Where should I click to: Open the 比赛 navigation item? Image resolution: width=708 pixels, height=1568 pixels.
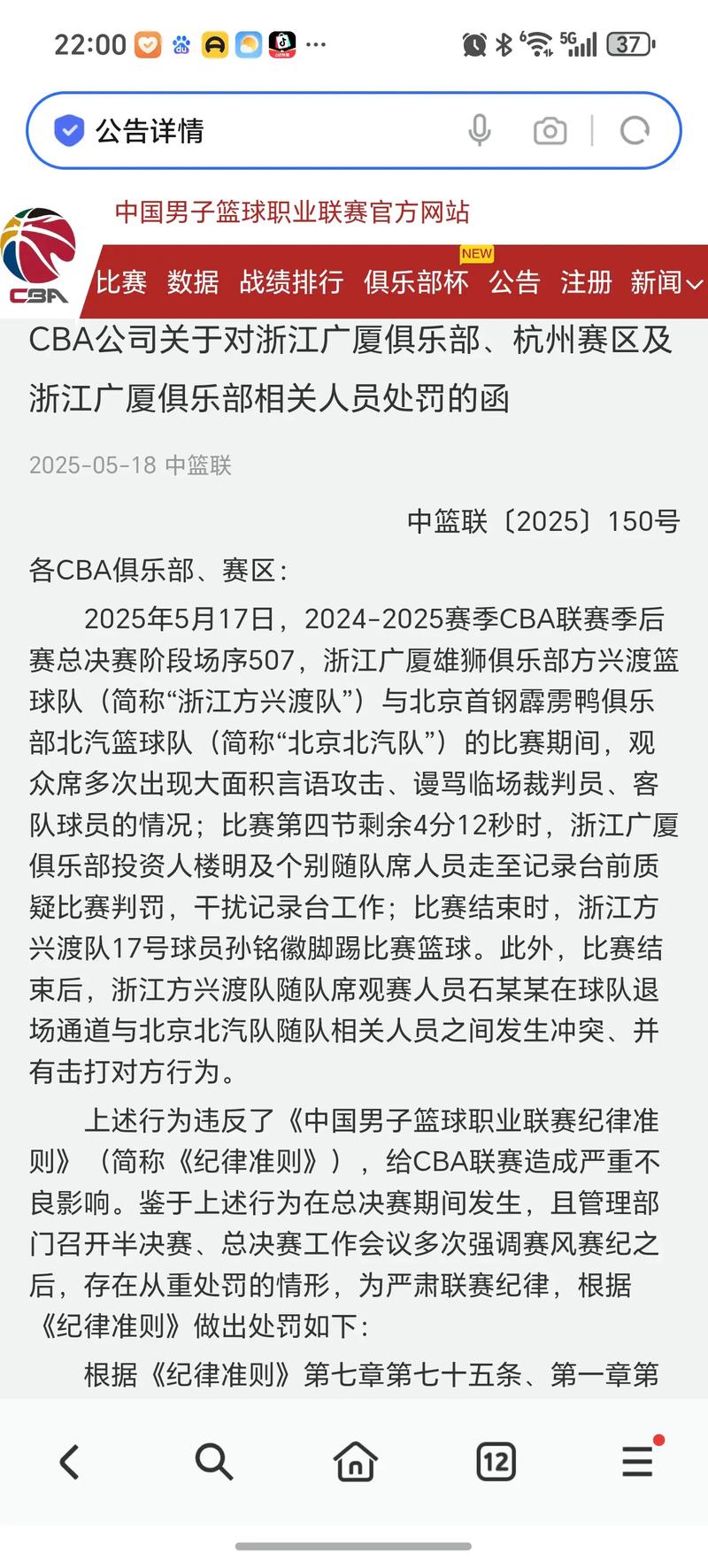(120, 283)
